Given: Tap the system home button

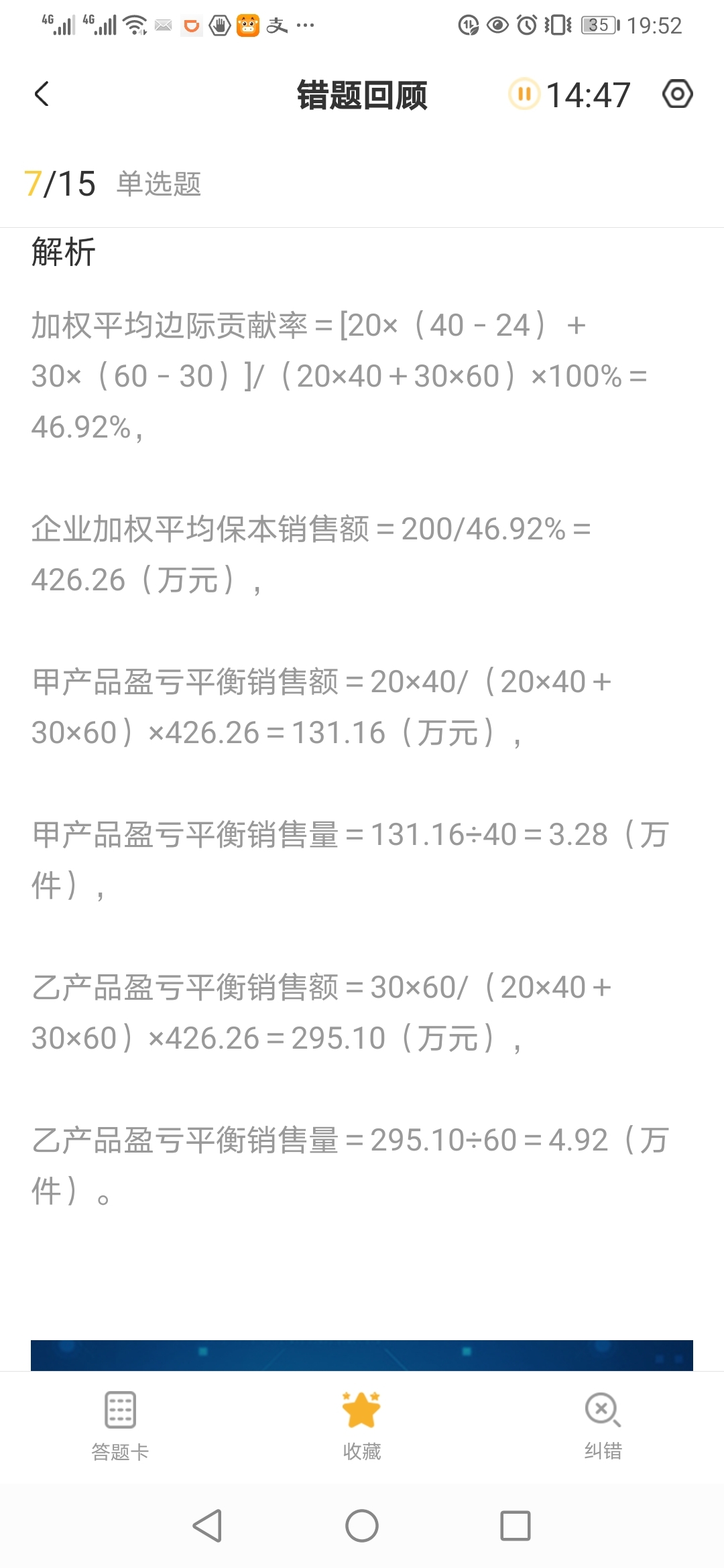Looking at the screenshot, I should (x=362, y=1526).
